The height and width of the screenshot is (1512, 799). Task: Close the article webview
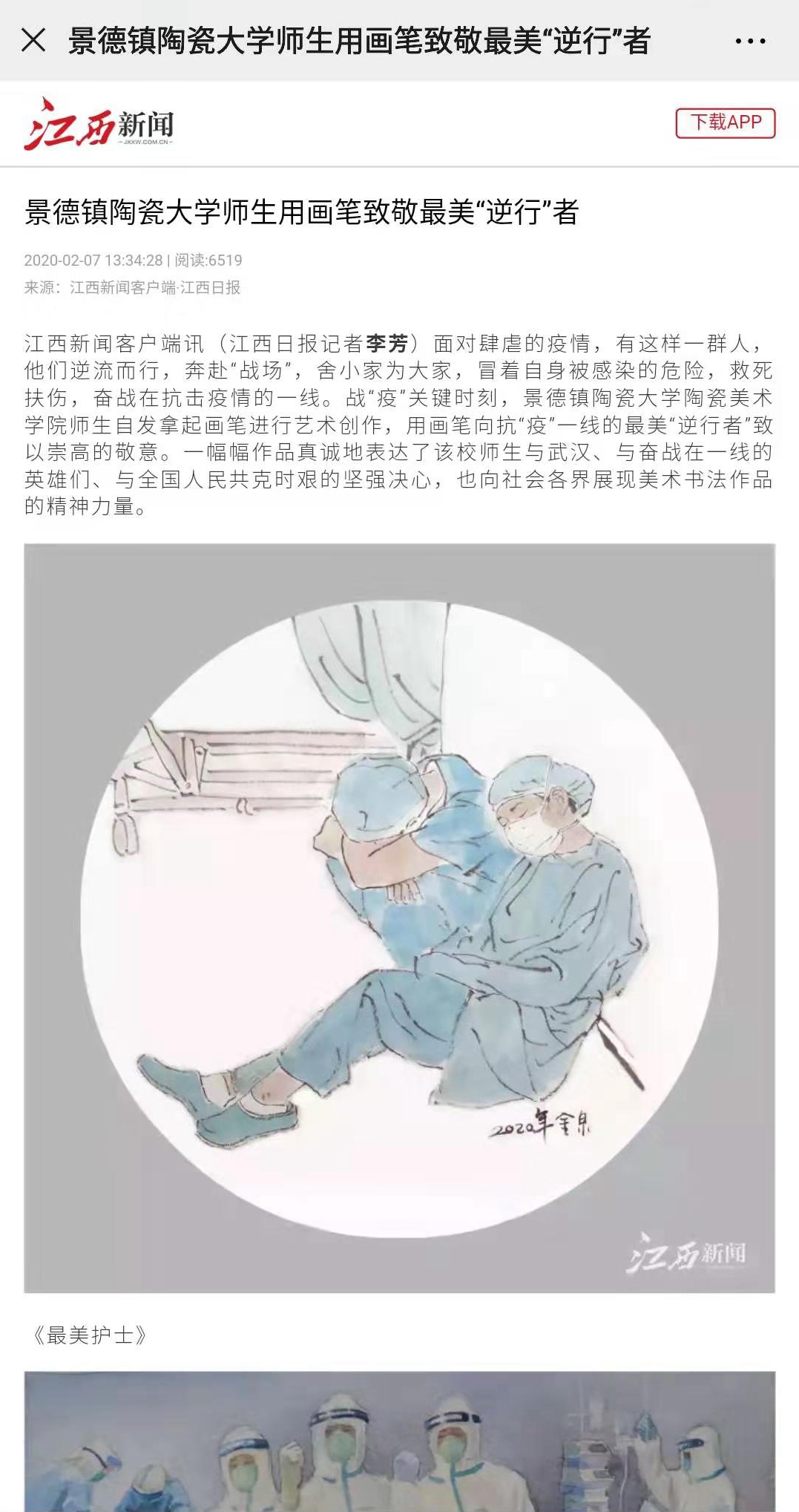(x=33, y=40)
